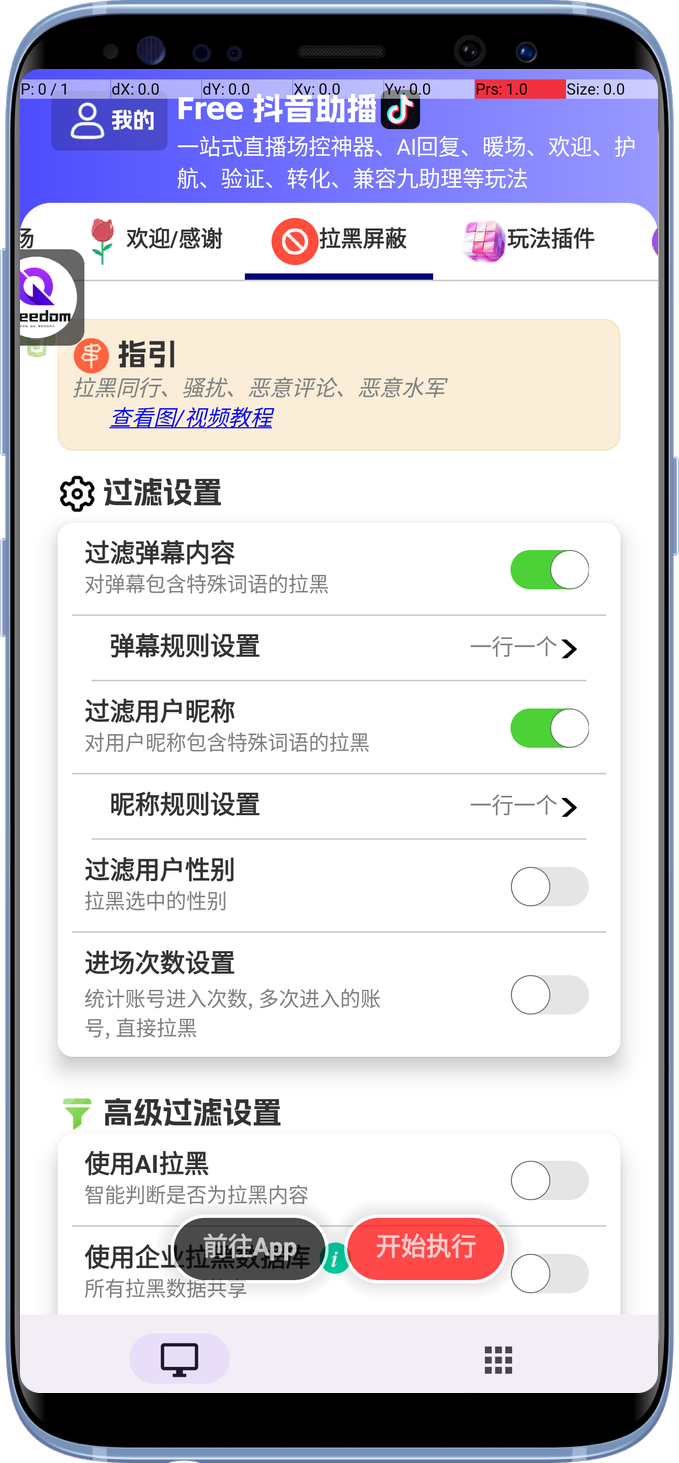Open 弹幕规则设置 row

point(340,647)
